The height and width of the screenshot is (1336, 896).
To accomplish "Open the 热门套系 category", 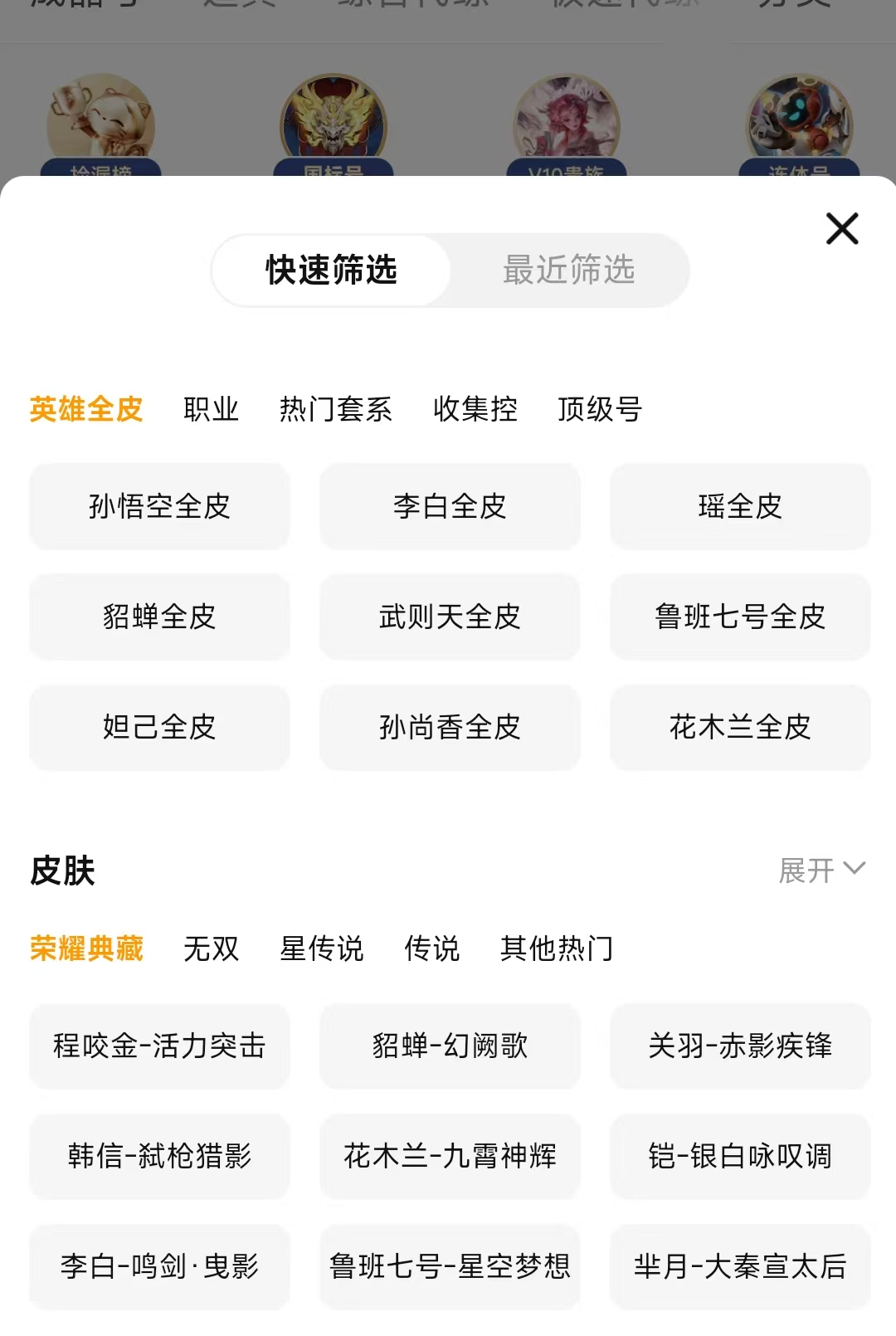I will (336, 409).
